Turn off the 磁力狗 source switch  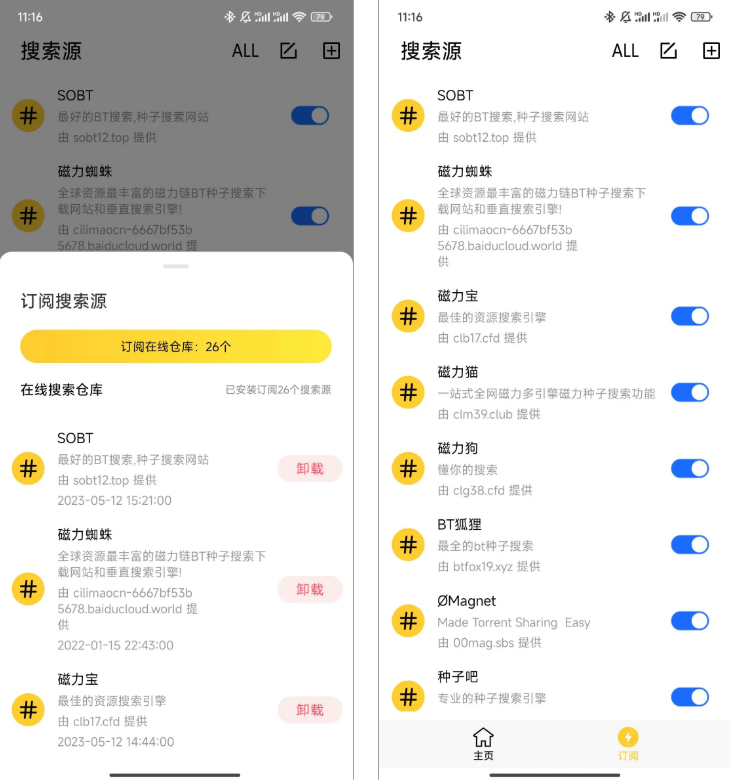point(690,468)
